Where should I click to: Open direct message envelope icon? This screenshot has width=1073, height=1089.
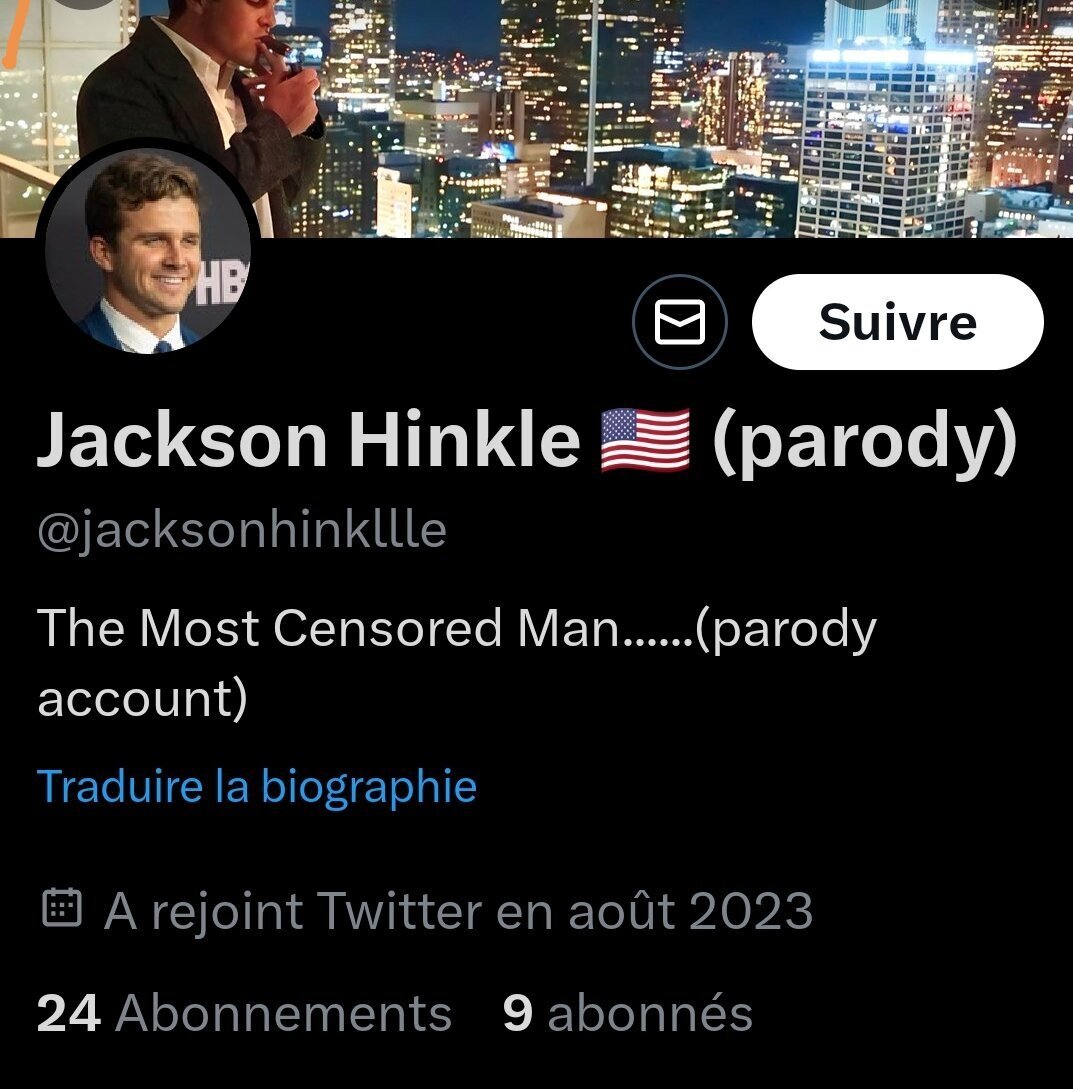click(x=680, y=322)
